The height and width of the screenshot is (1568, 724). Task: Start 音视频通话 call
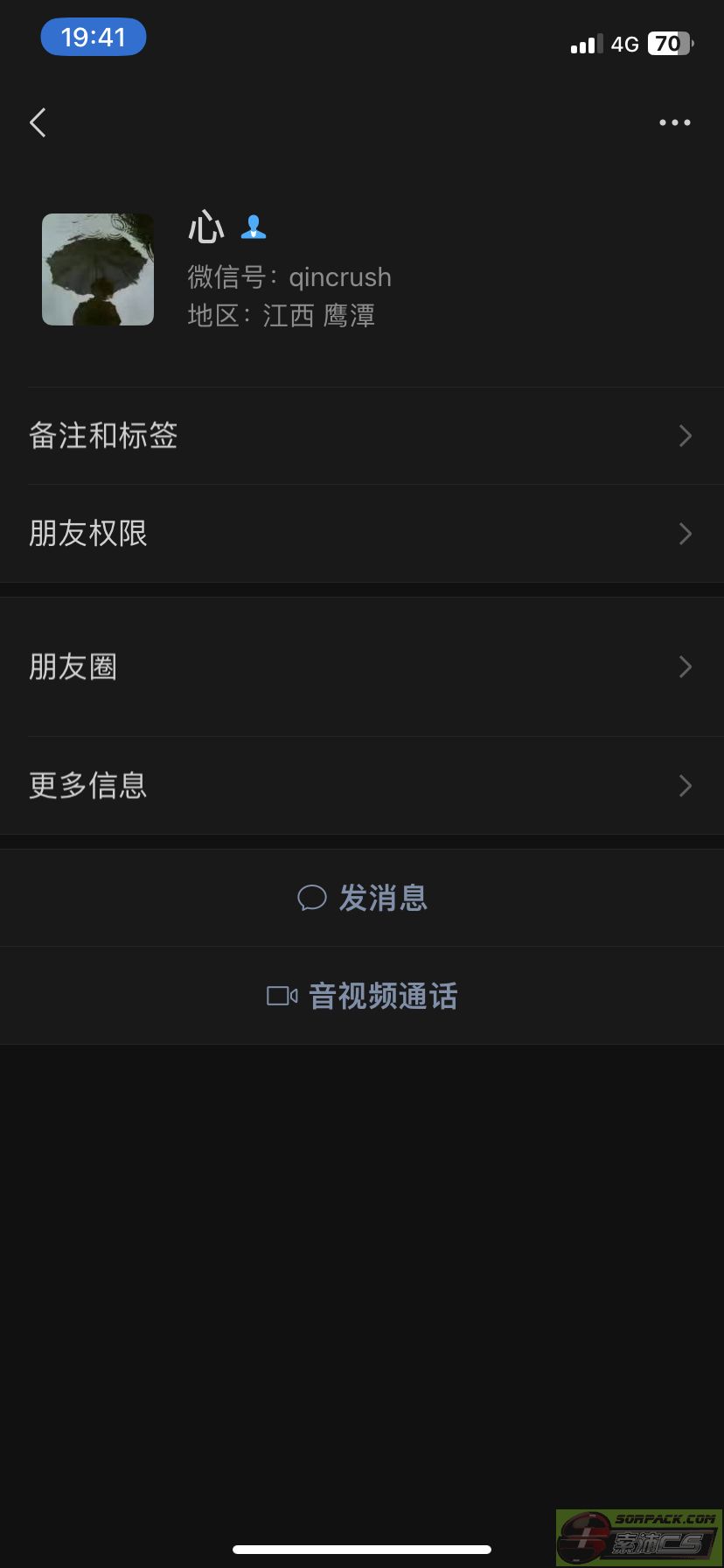click(x=362, y=996)
